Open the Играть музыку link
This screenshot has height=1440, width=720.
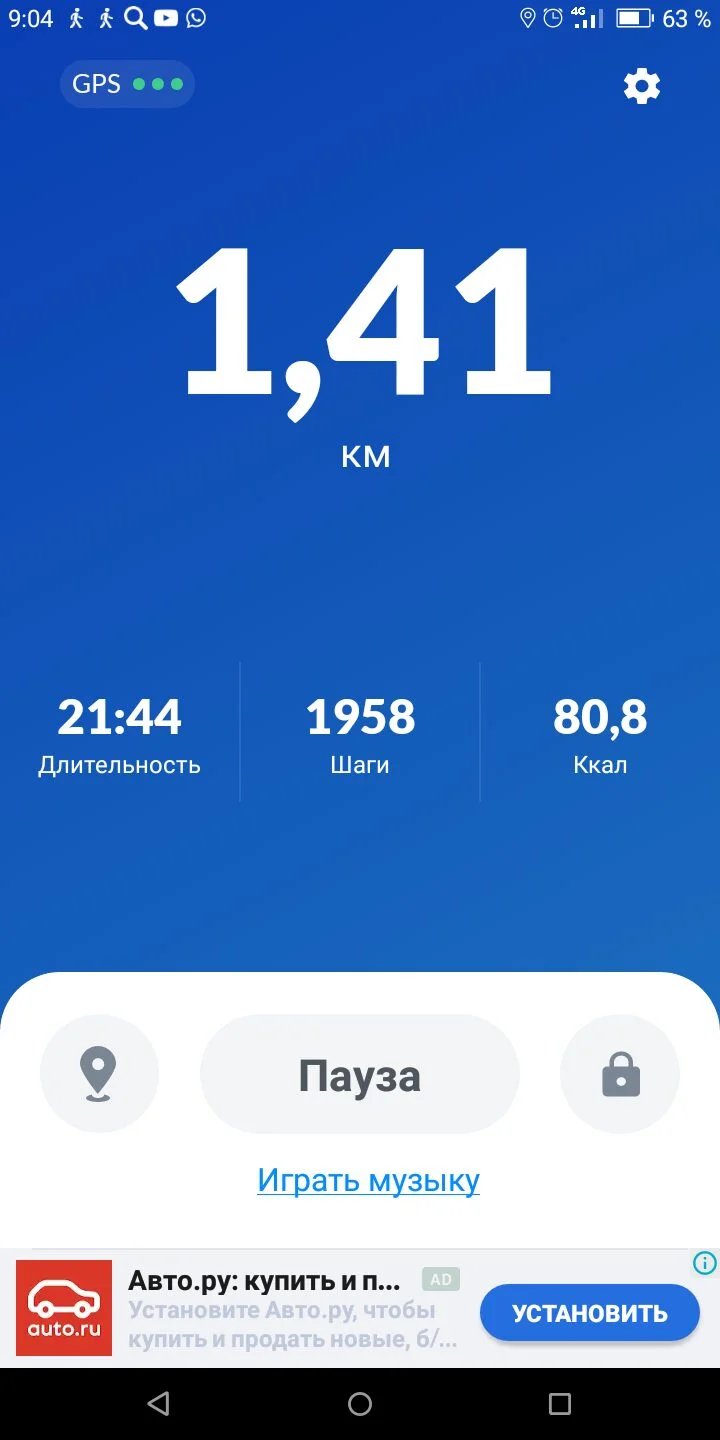[368, 1180]
